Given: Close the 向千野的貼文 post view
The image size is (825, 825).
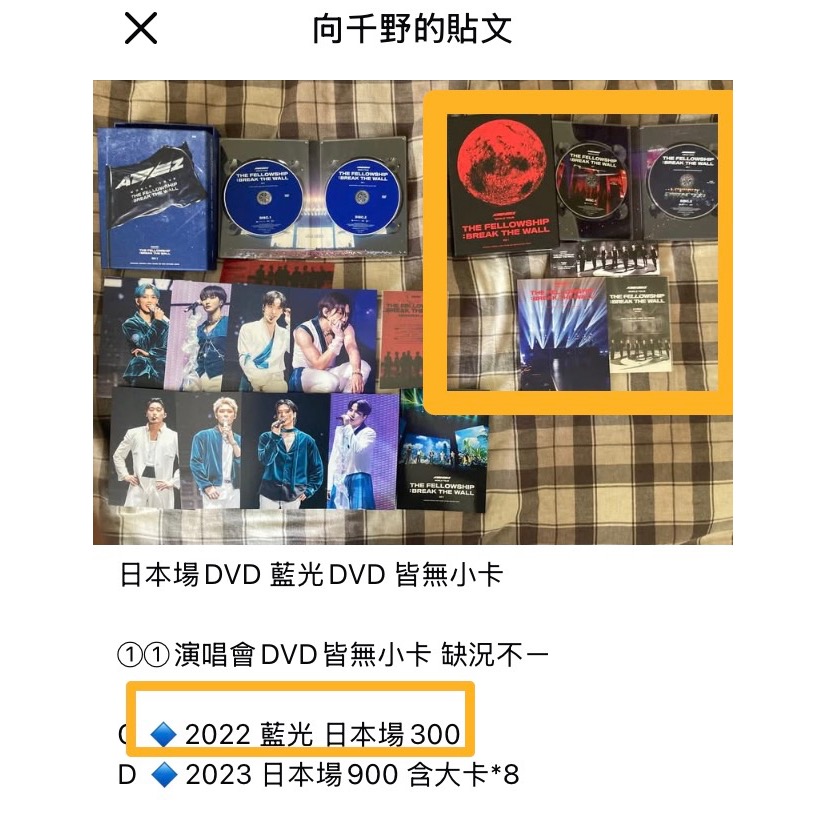Looking at the screenshot, I should (141, 29).
